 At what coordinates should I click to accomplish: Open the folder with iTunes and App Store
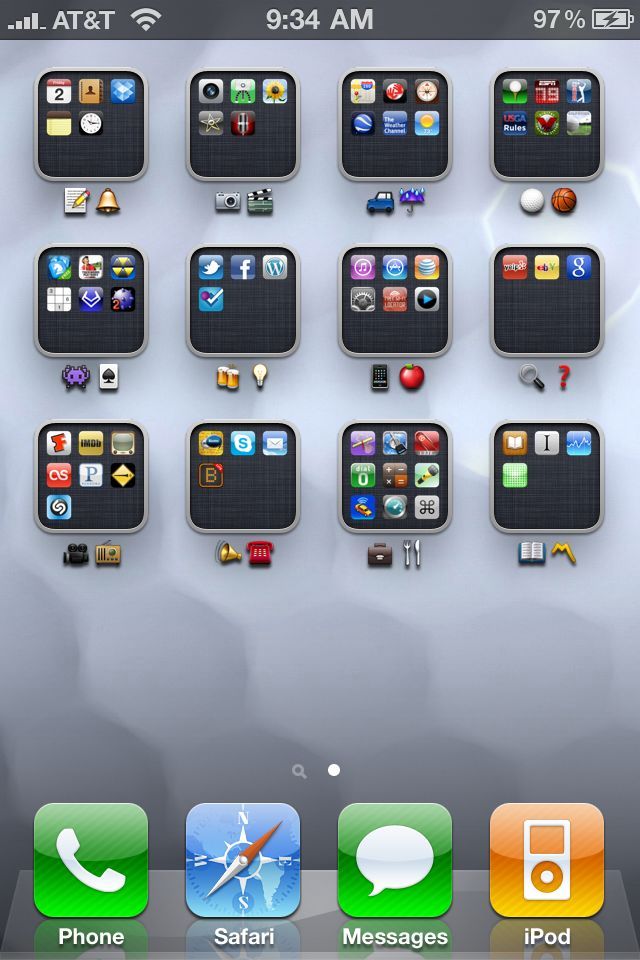(395, 300)
